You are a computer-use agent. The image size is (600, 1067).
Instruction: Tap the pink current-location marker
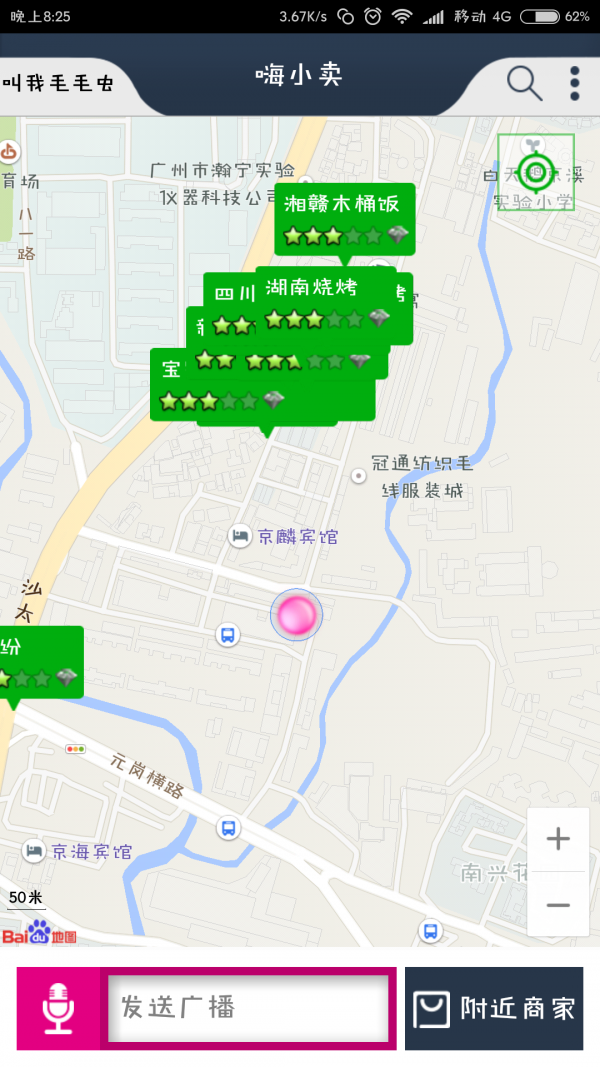tap(296, 614)
